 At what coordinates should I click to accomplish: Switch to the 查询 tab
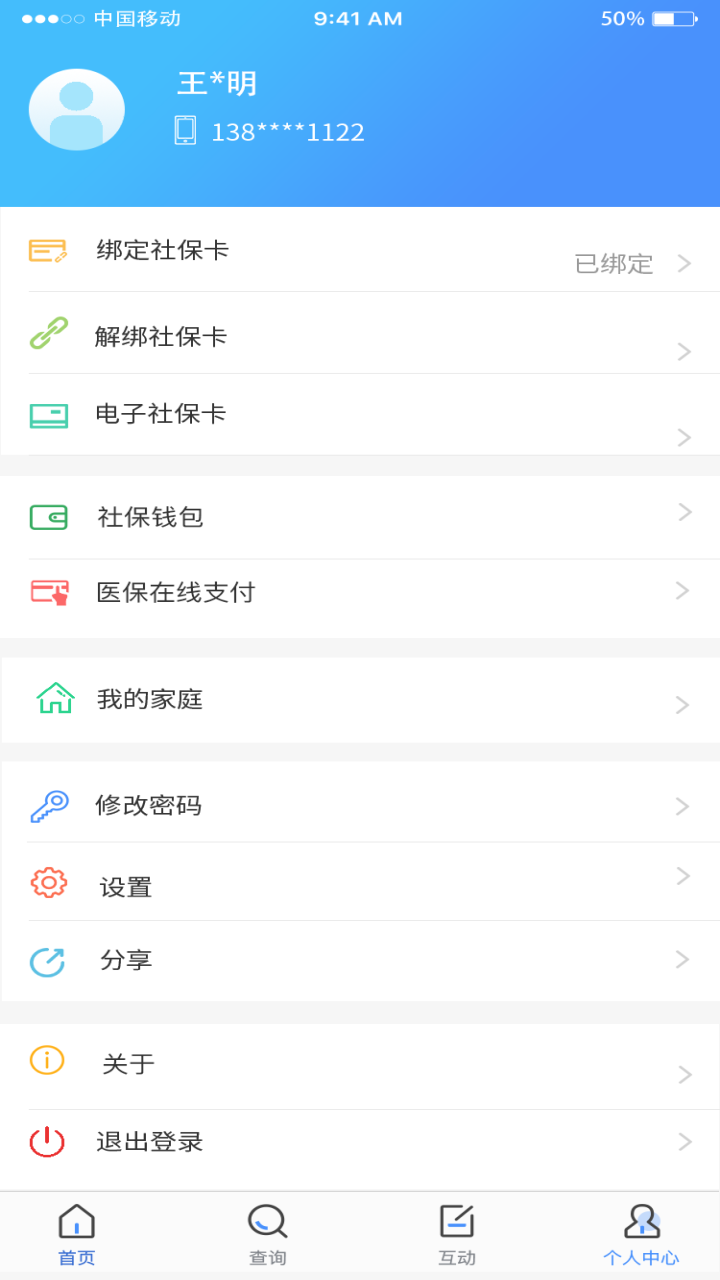(267, 1235)
